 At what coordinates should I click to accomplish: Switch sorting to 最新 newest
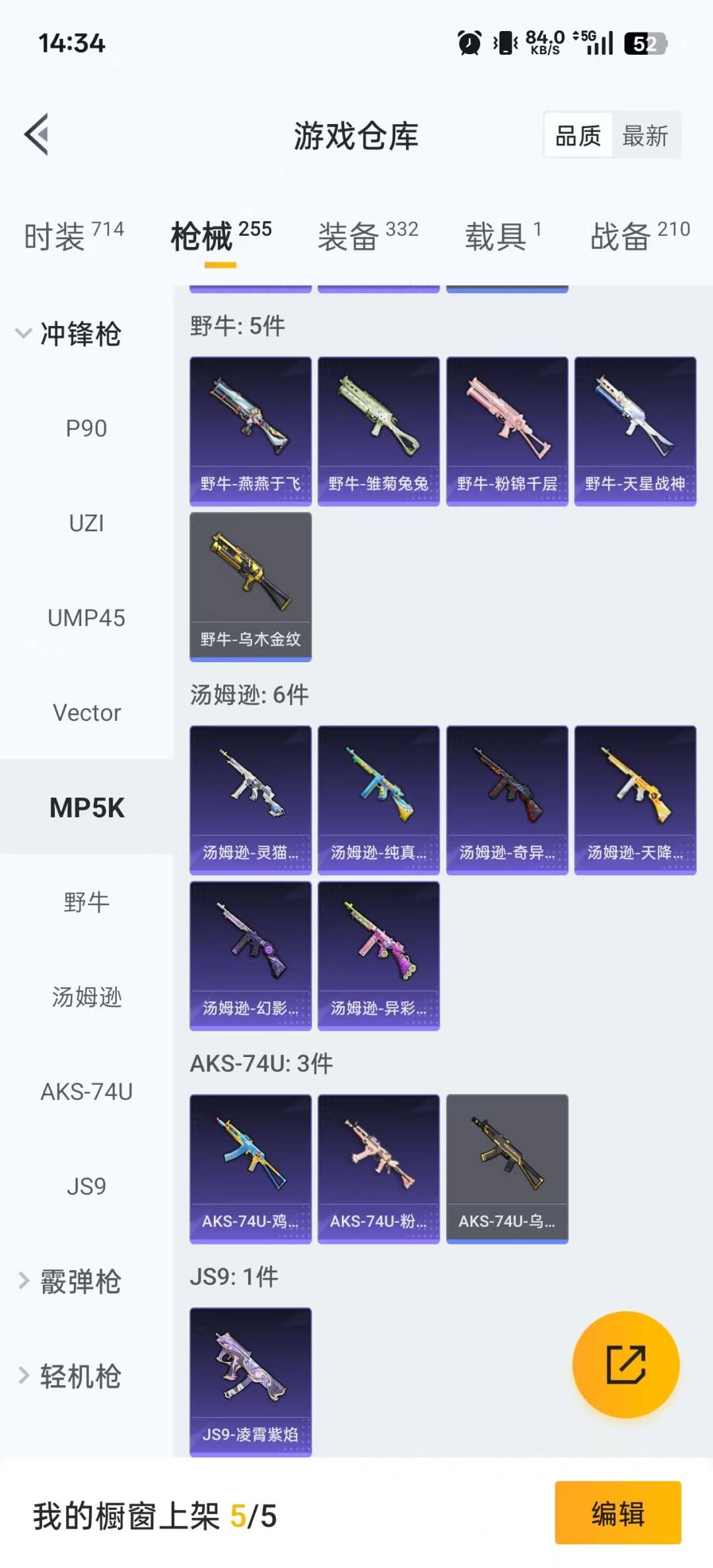(x=645, y=136)
